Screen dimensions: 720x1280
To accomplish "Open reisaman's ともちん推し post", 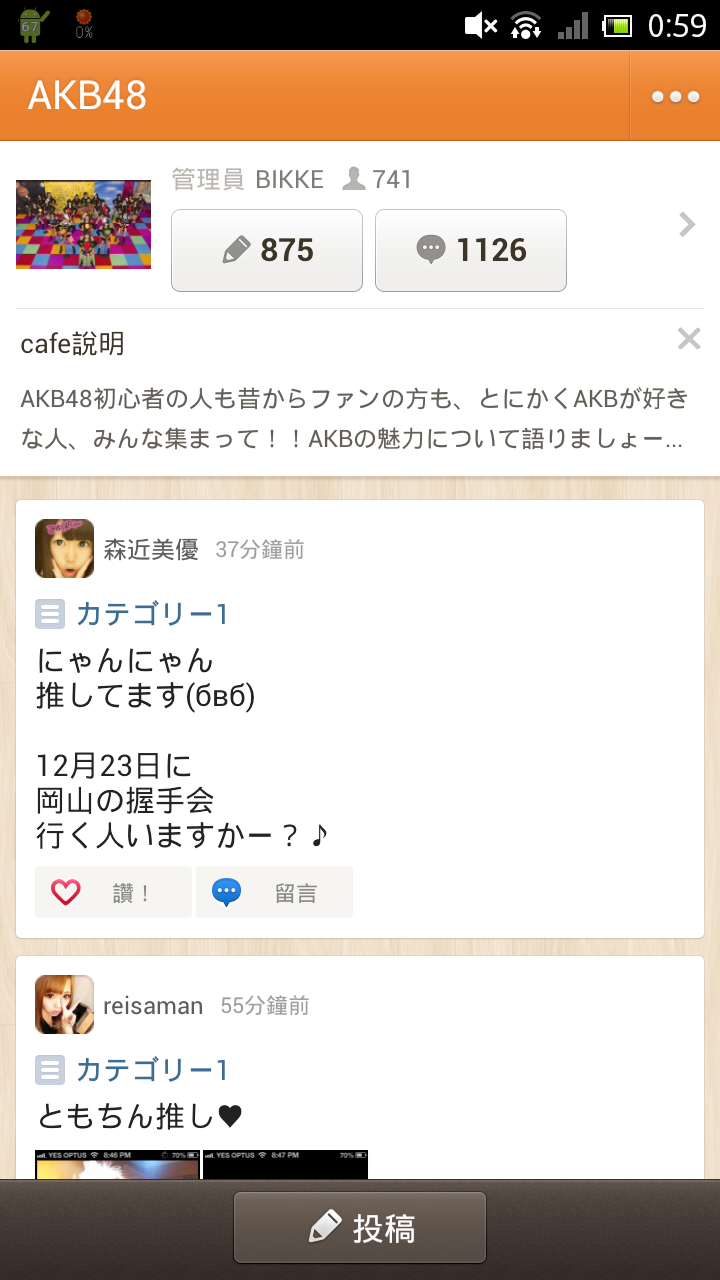I will (140, 1116).
